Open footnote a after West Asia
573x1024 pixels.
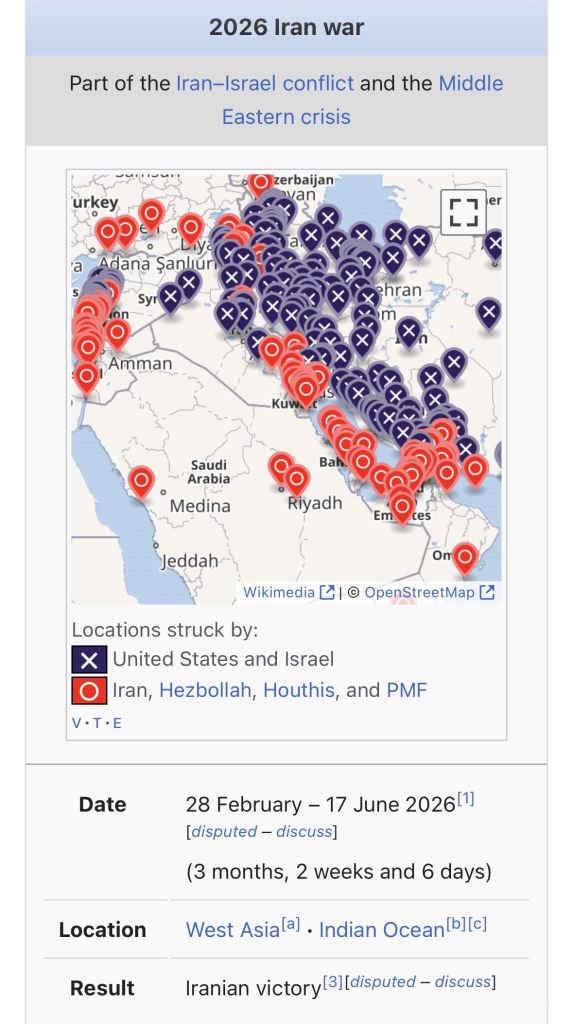(x=291, y=923)
